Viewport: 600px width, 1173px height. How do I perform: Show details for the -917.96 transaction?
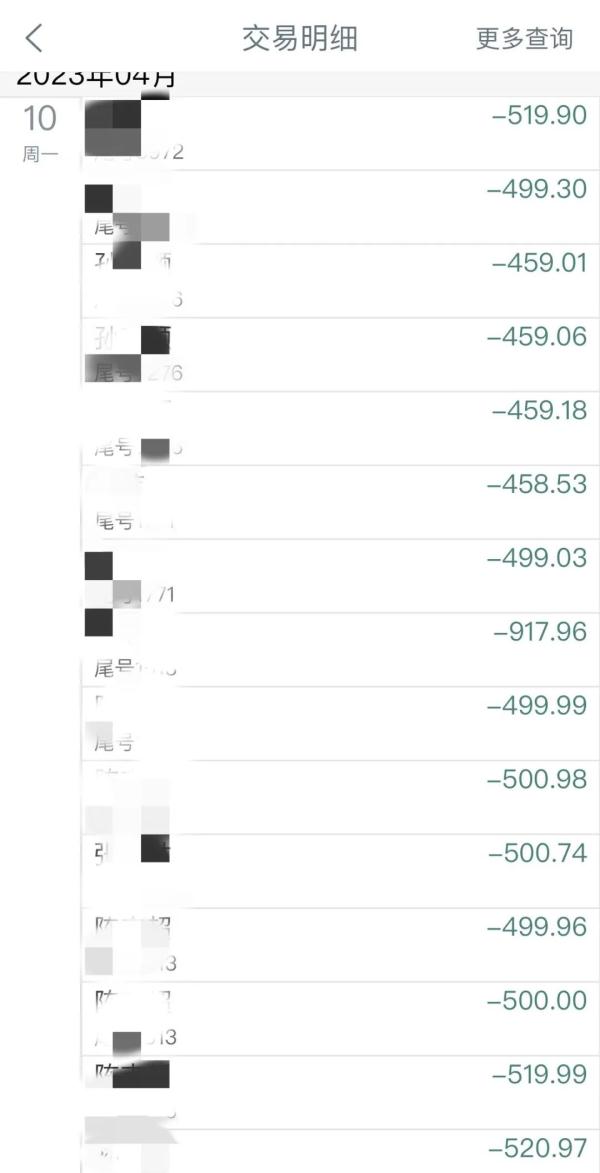pyautogui.click(x=340, y=650)
